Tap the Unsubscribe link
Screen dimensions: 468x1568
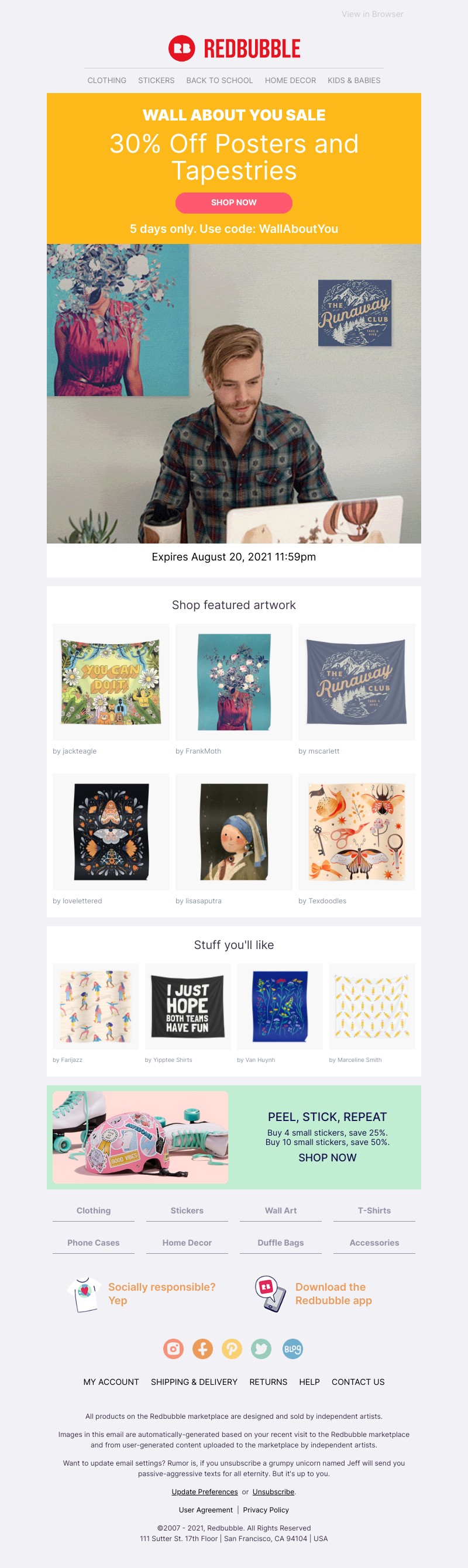pyautogui.click(x=273, y=1491)
